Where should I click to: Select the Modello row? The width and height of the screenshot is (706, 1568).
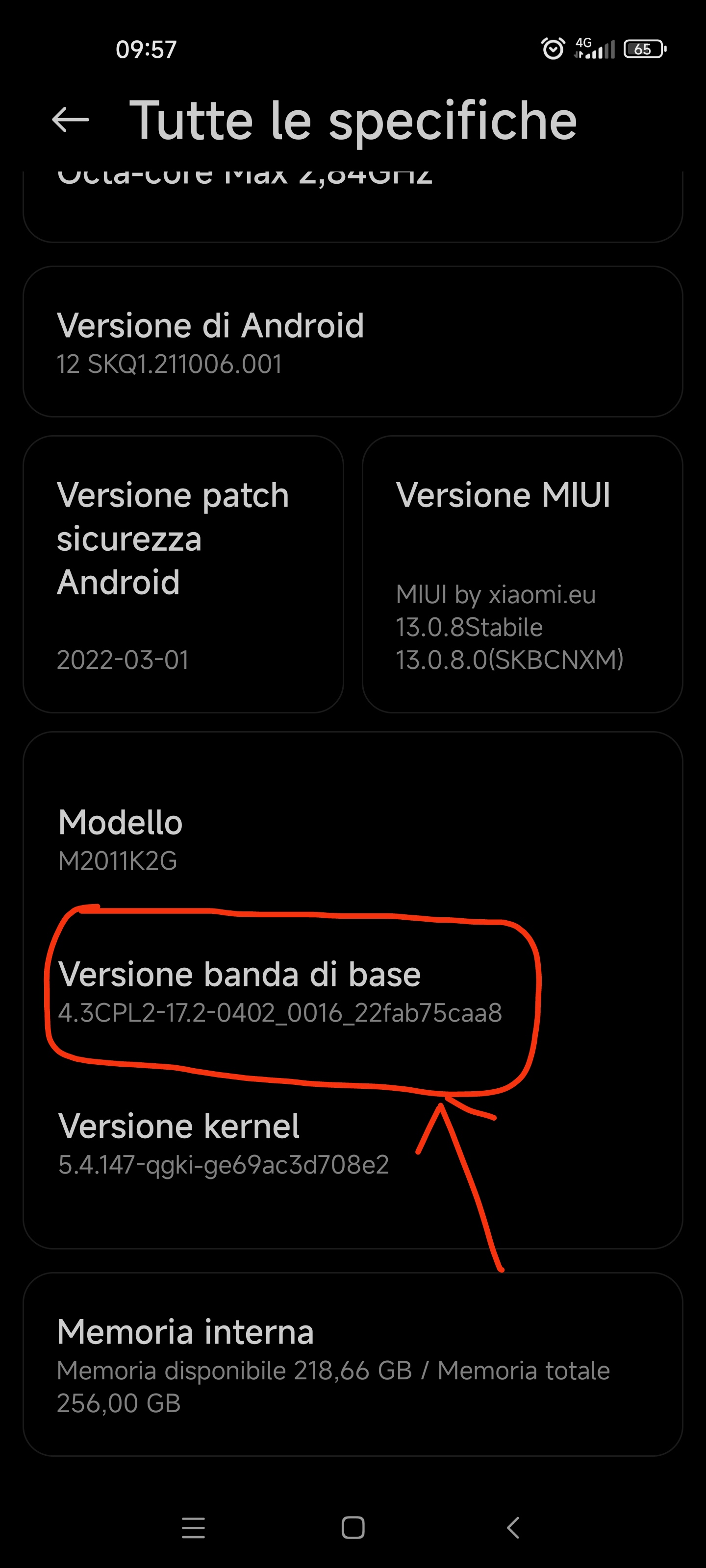353,840
